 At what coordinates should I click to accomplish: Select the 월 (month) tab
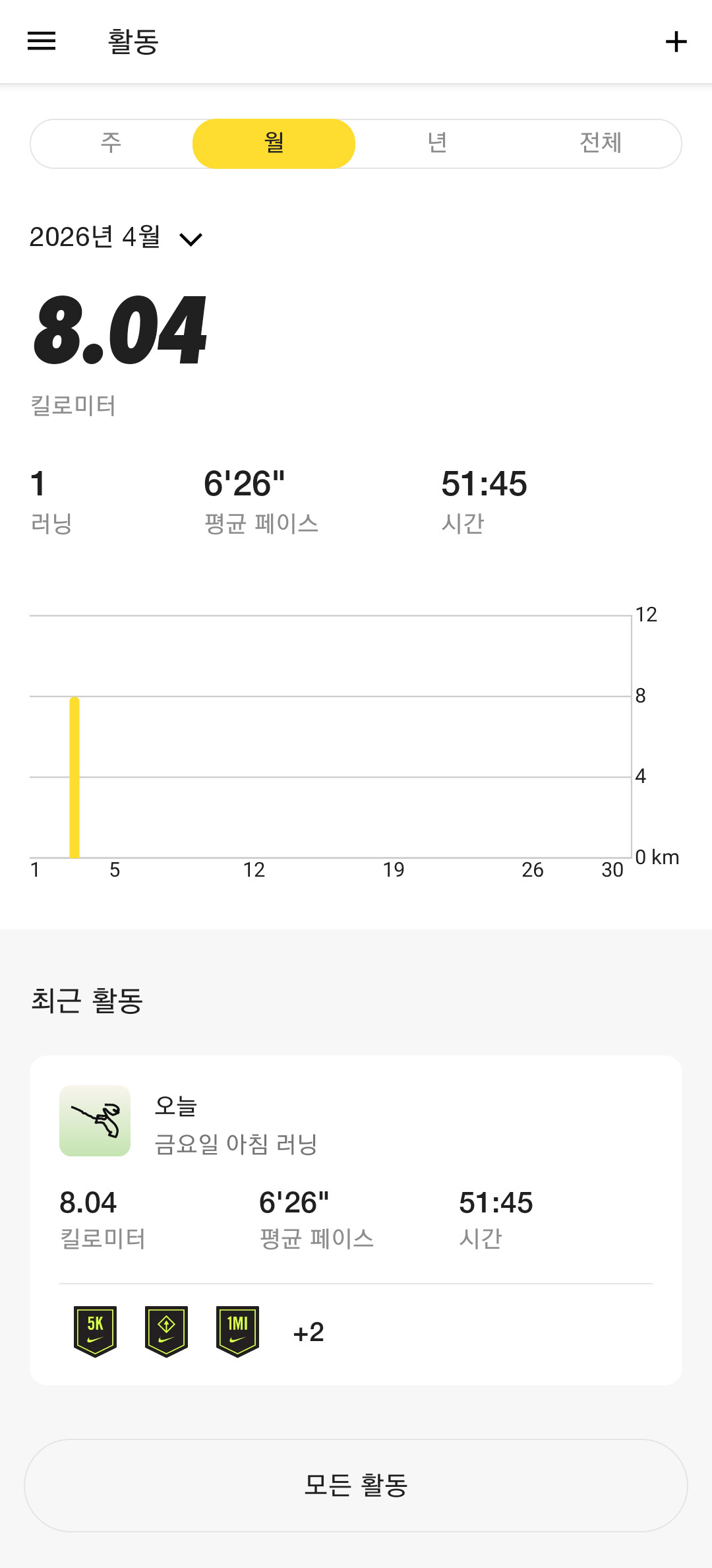[274, 143]
